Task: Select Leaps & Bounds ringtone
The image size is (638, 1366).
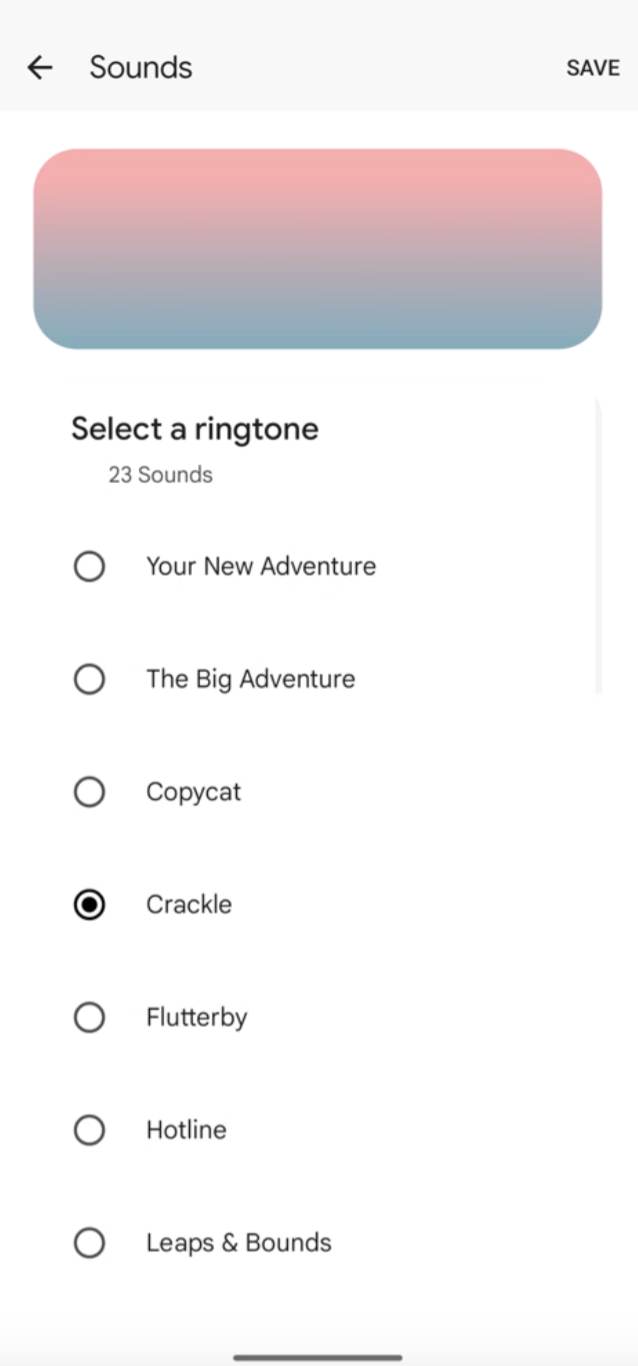Action: pos(319,1243)
